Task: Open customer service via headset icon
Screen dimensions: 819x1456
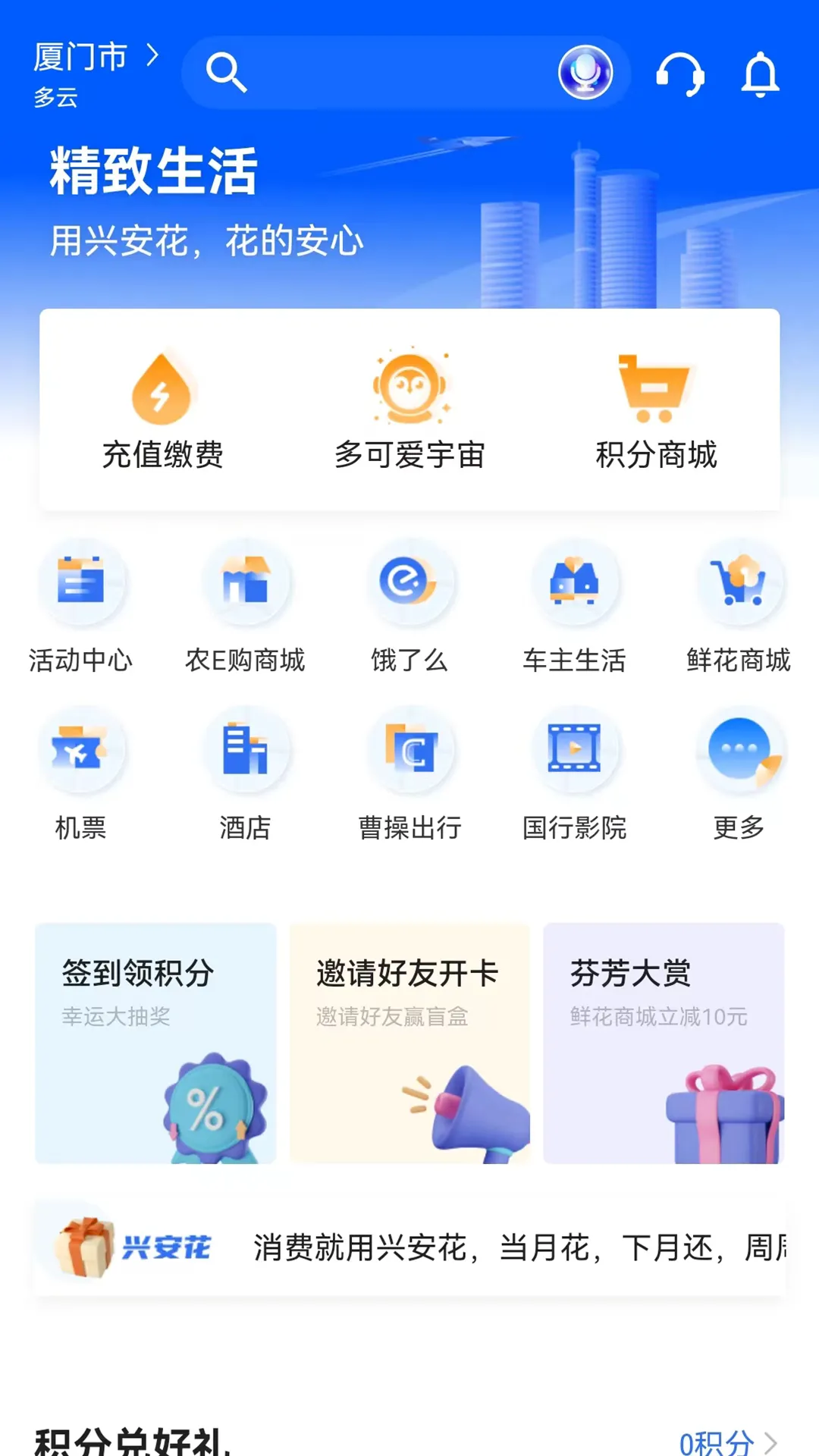Action: pos(679,74)
